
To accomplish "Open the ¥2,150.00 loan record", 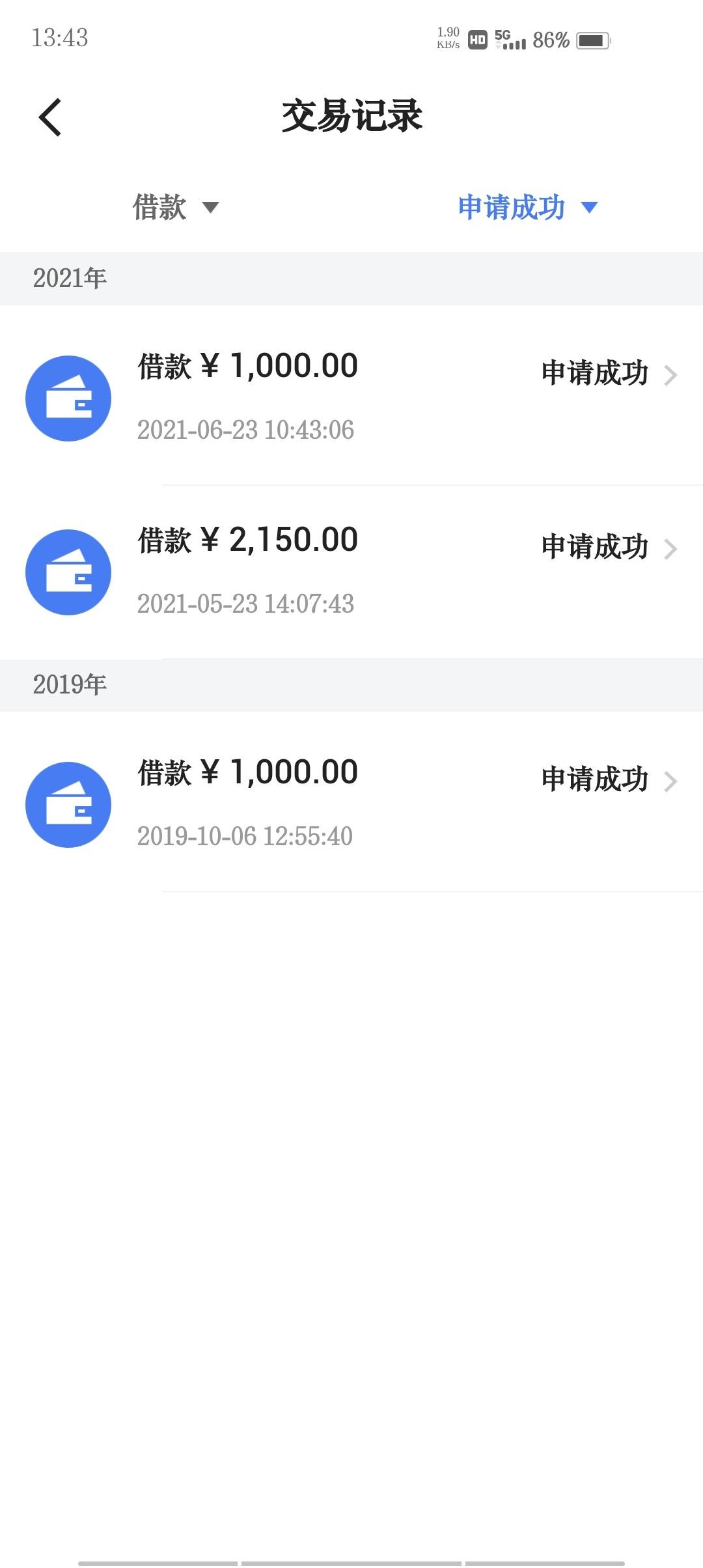I will coord(351,572).
